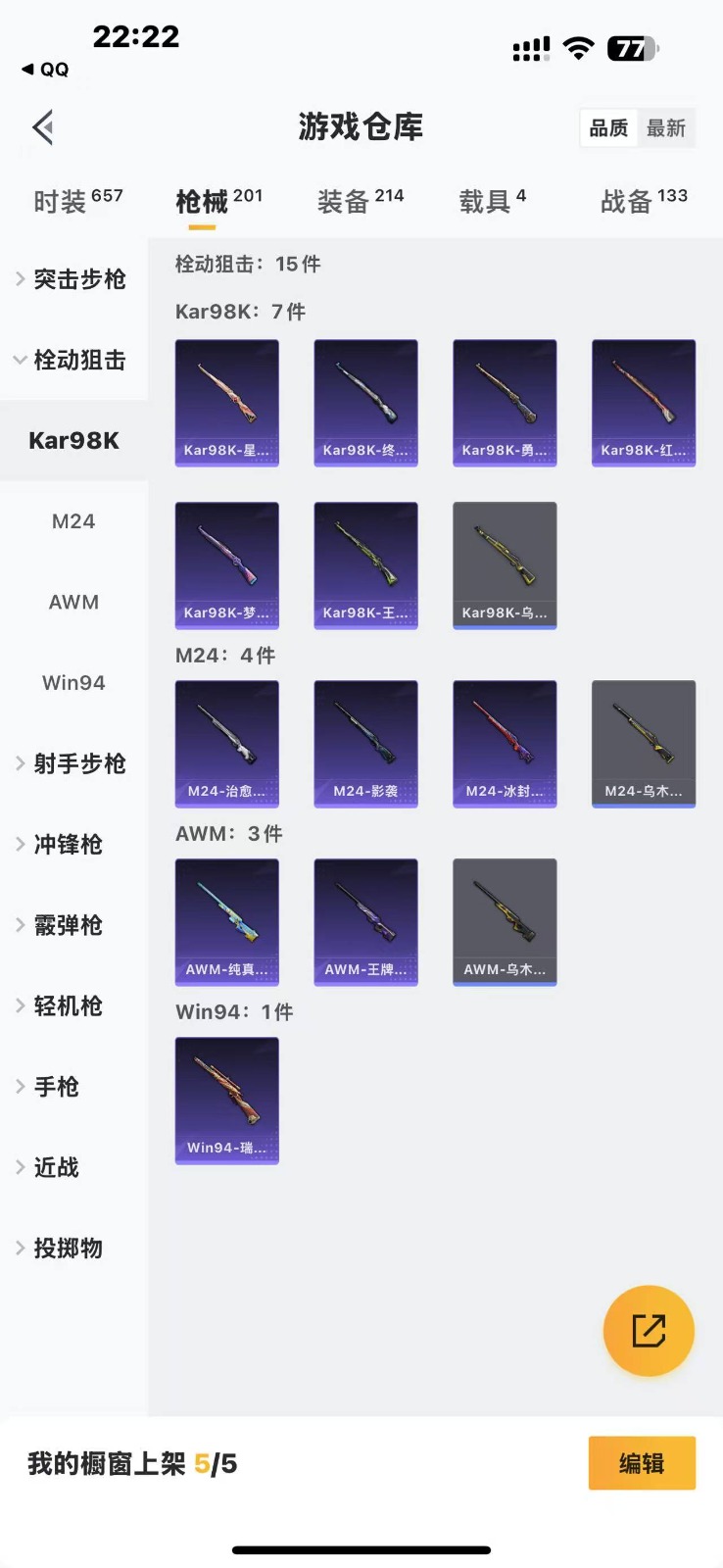Select M24 in the sidebar

point(73,521)
